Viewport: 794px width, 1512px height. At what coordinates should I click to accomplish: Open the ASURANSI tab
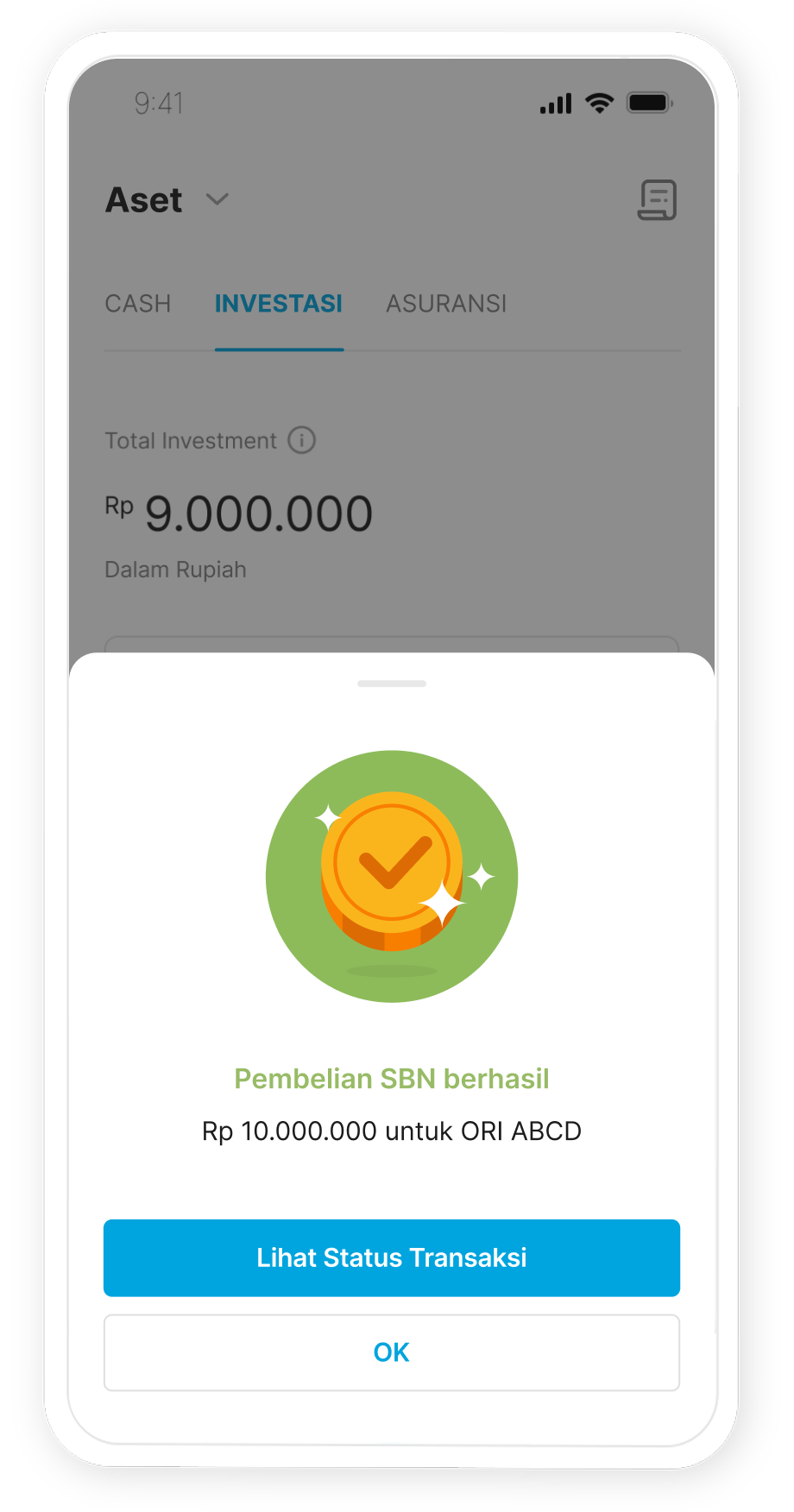click(446, 304)
